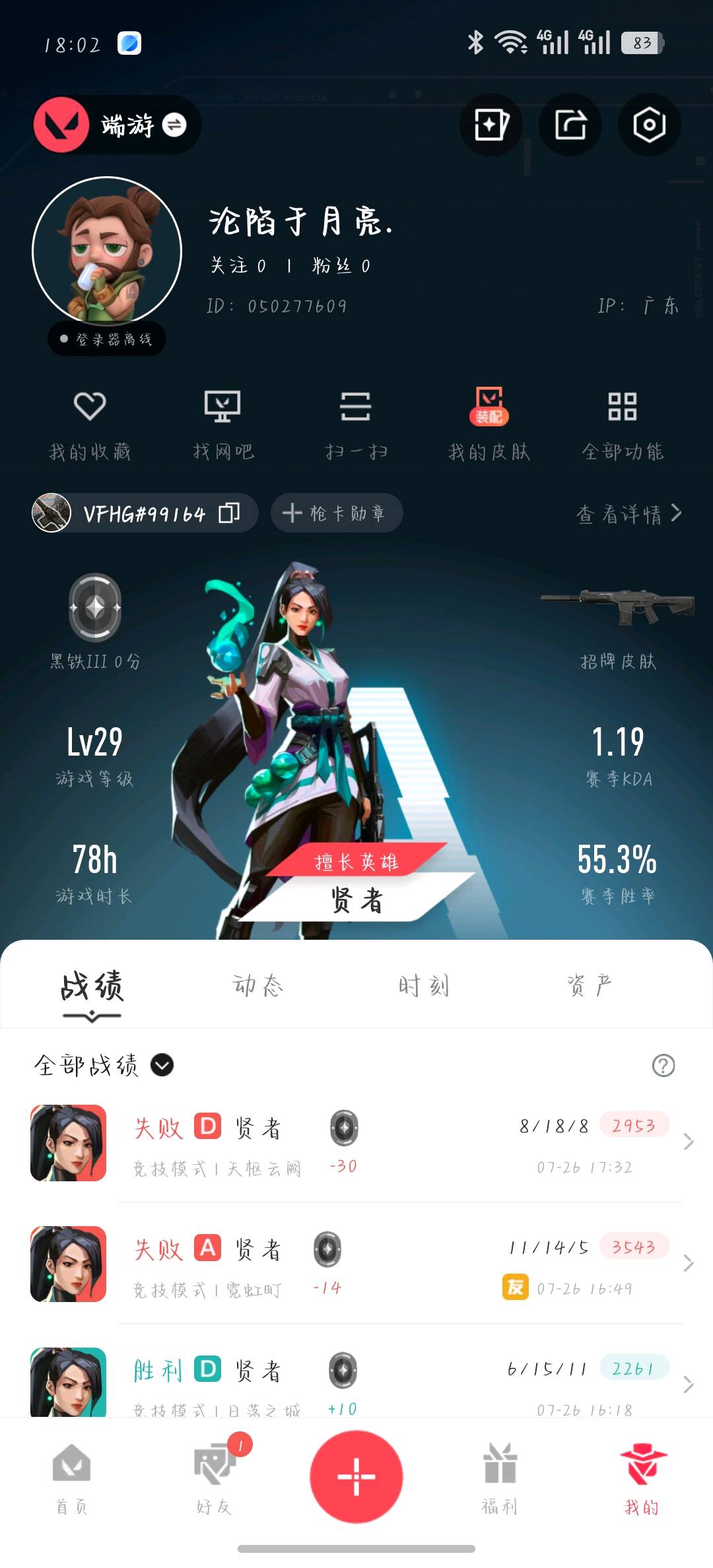
Task: Open 我的收藏 favorites
Action: 90,424
